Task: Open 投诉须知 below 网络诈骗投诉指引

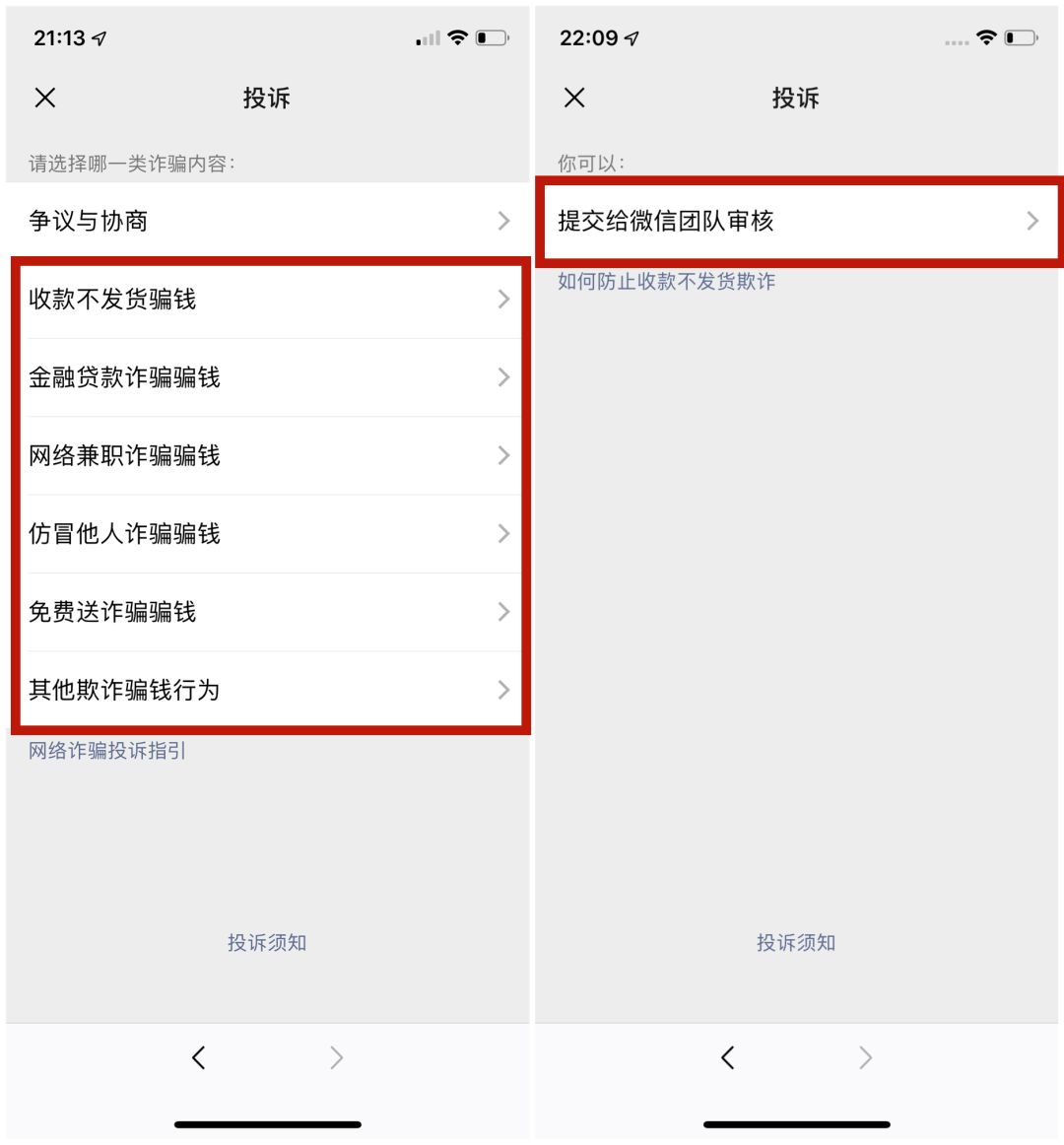Action: (267, 942)
